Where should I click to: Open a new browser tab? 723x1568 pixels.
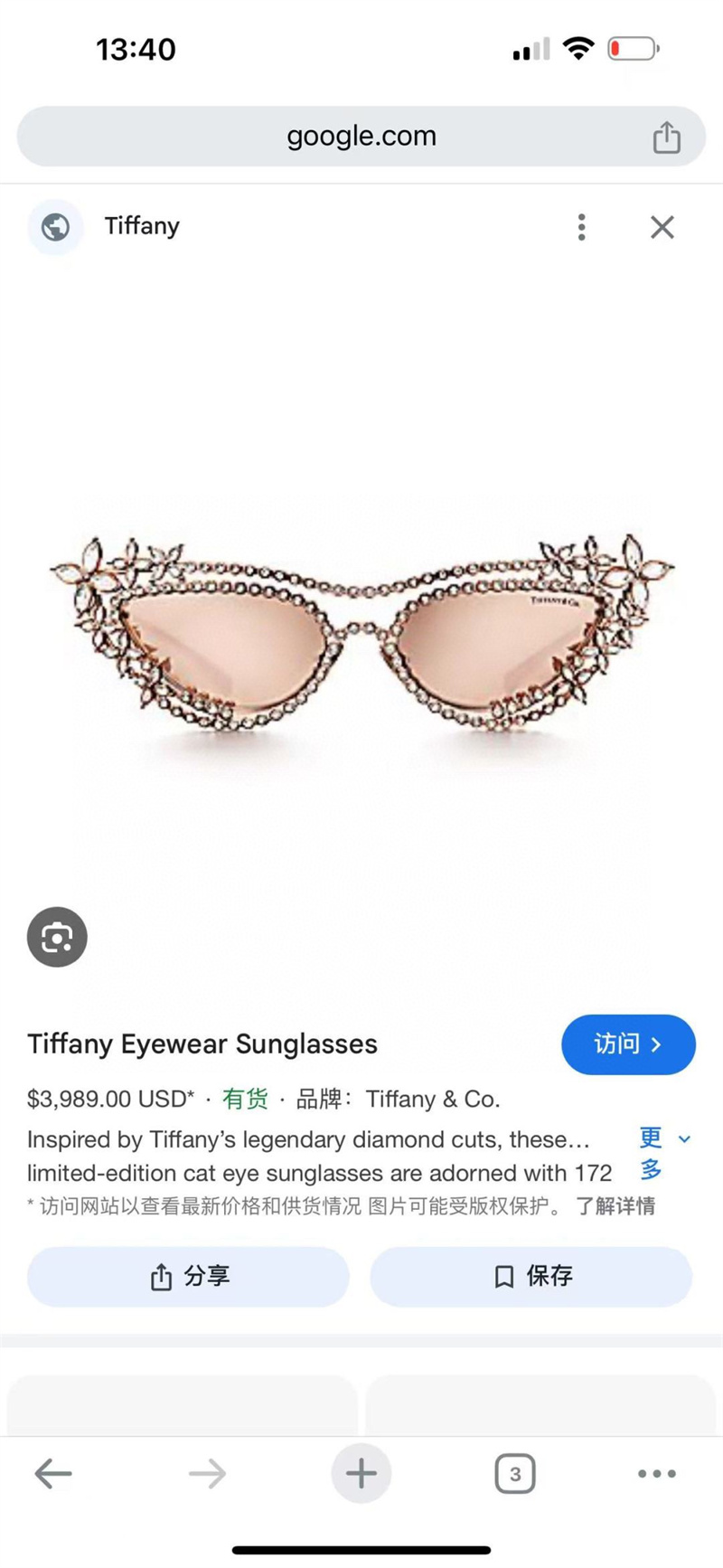tap(361, 1474)
